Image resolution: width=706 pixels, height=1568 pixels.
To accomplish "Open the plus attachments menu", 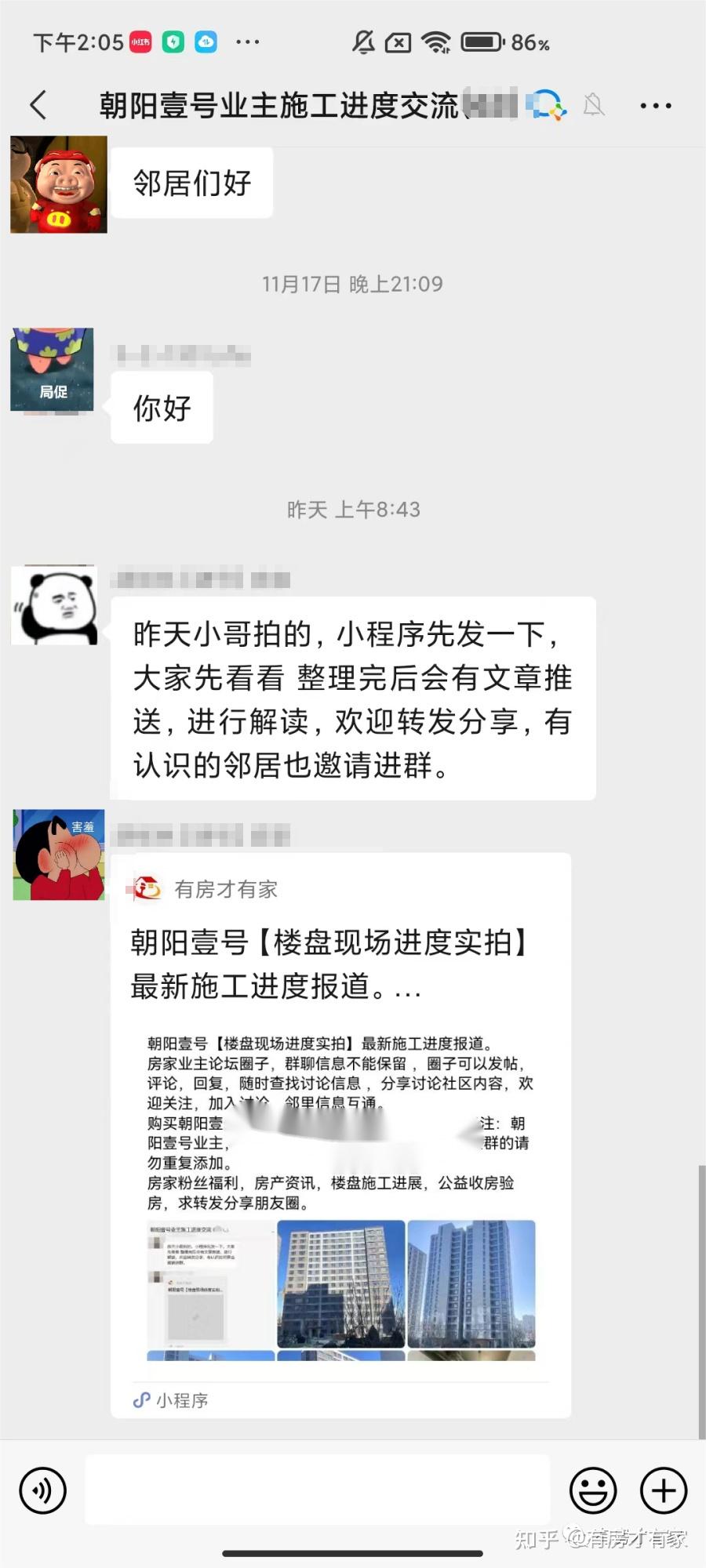I will click(664, 1490).
